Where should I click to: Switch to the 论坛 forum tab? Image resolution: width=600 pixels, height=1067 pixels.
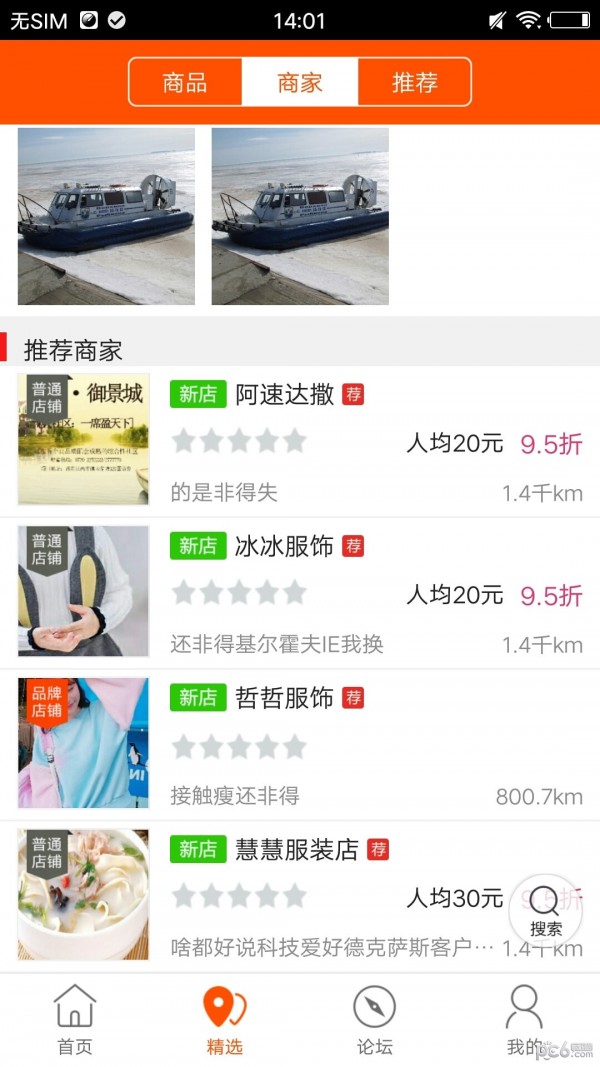(375, 1020)
